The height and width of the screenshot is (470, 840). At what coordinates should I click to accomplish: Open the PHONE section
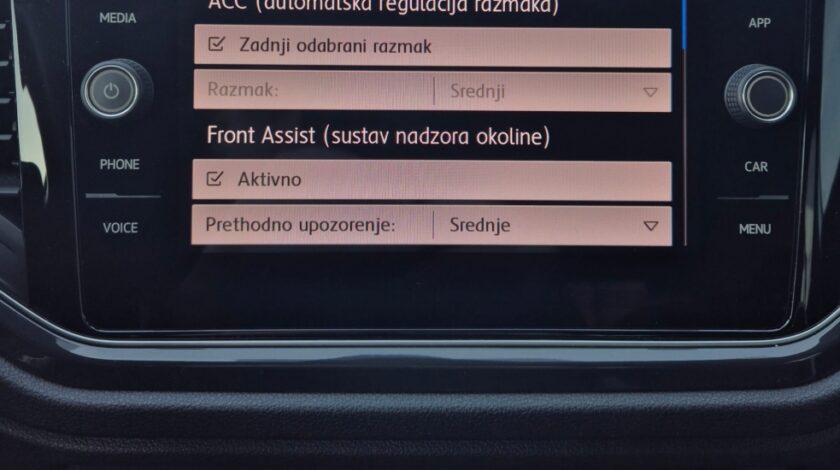click(119, 165)
